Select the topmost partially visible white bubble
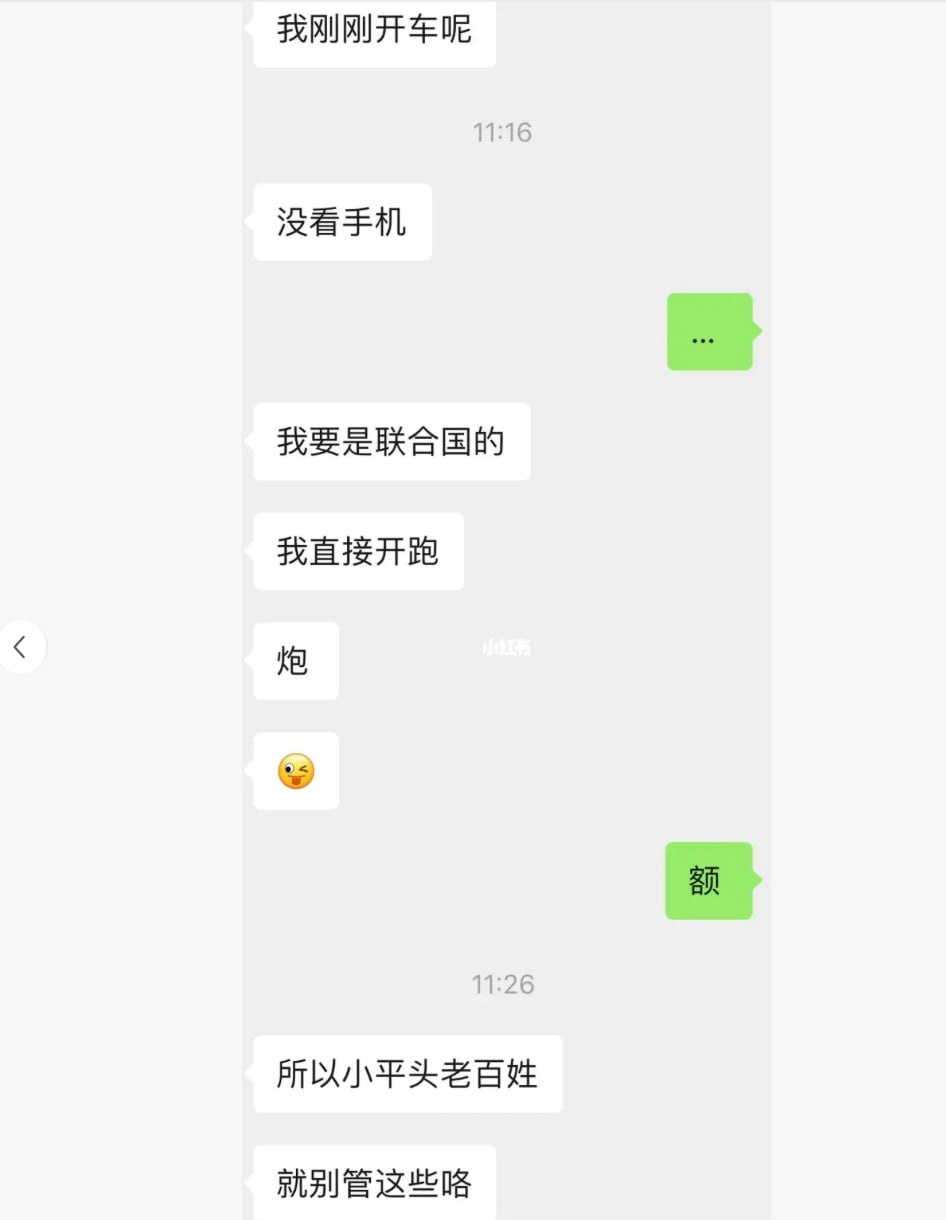The height and width of the screenshot is (1220, 946). [373, 30]
